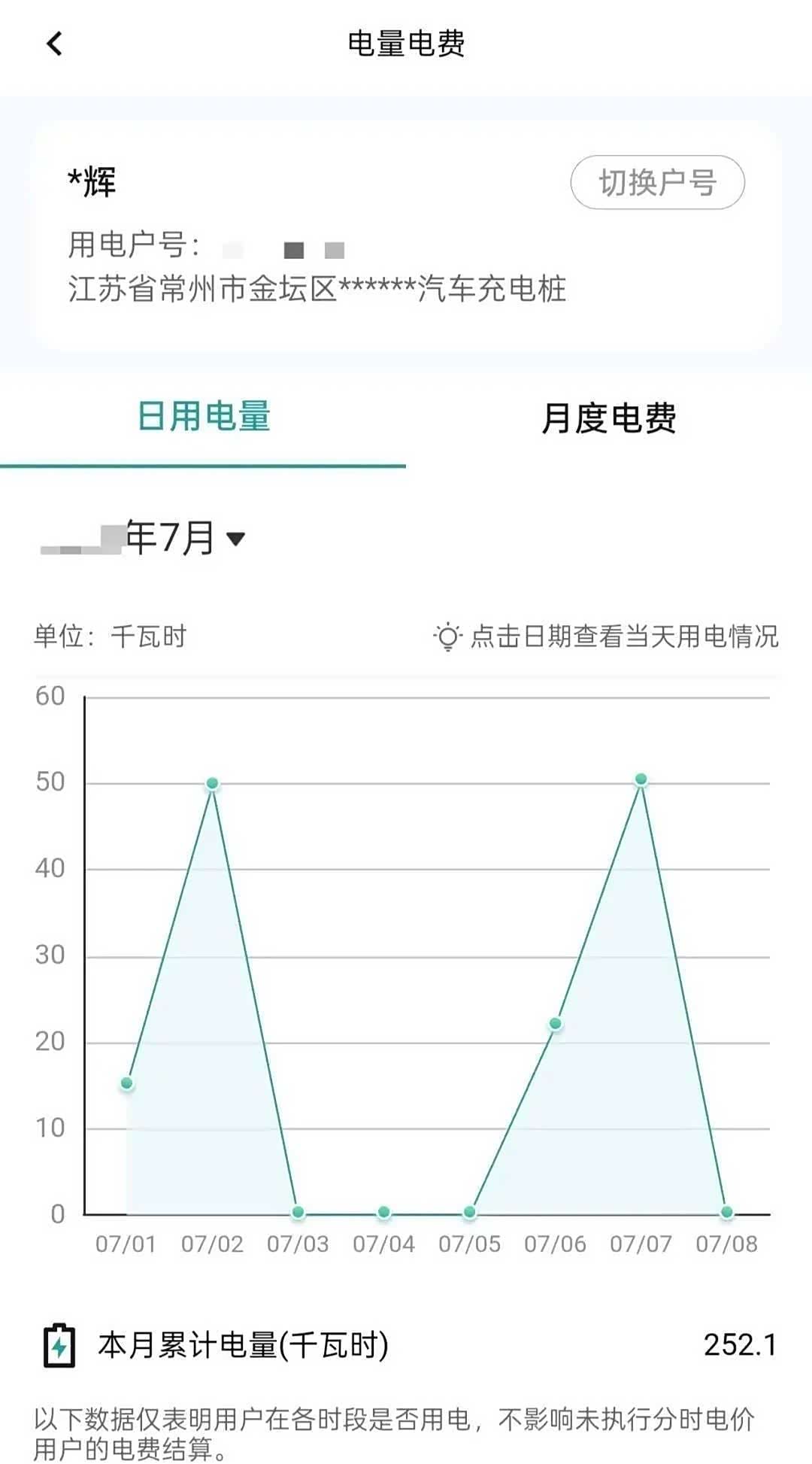Image resolution: width=812 pixels, height=1464 pixels.
Task: View usage for the 07/01 data point
Action: click(127, 1083)
